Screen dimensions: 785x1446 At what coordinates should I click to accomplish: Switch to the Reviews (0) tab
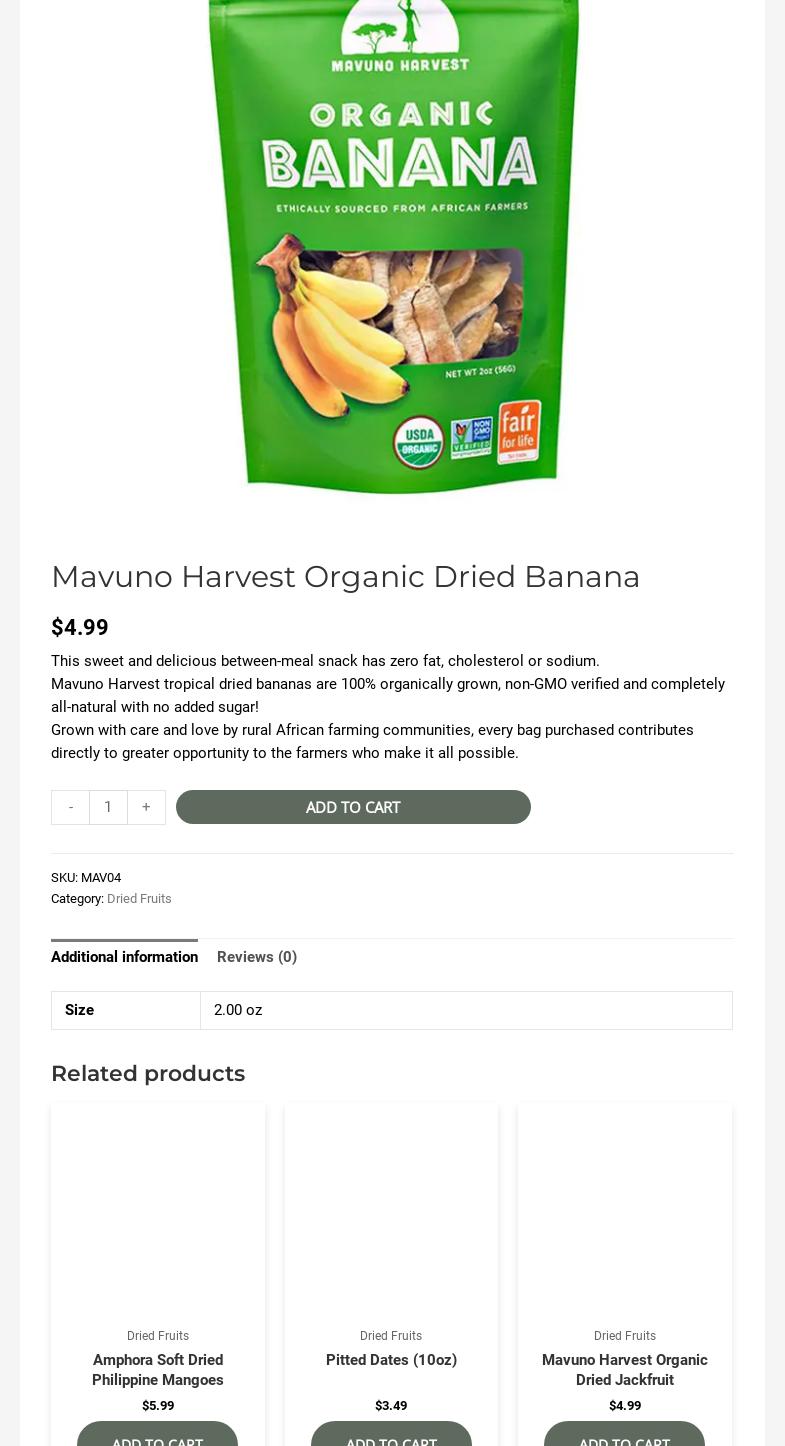point(257,957)
